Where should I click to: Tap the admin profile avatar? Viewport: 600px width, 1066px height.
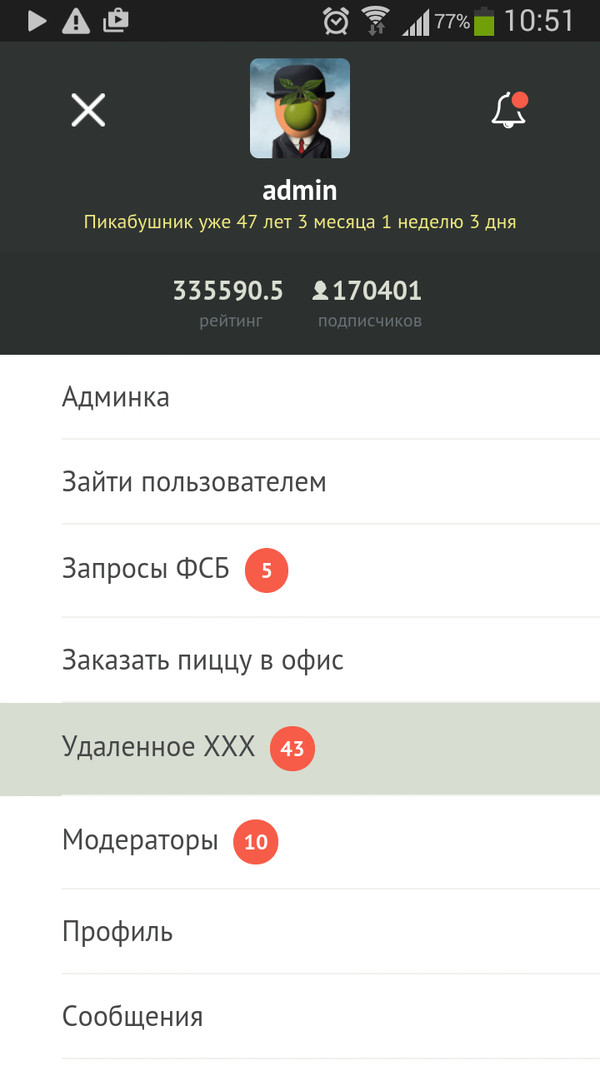pos(300,108)
